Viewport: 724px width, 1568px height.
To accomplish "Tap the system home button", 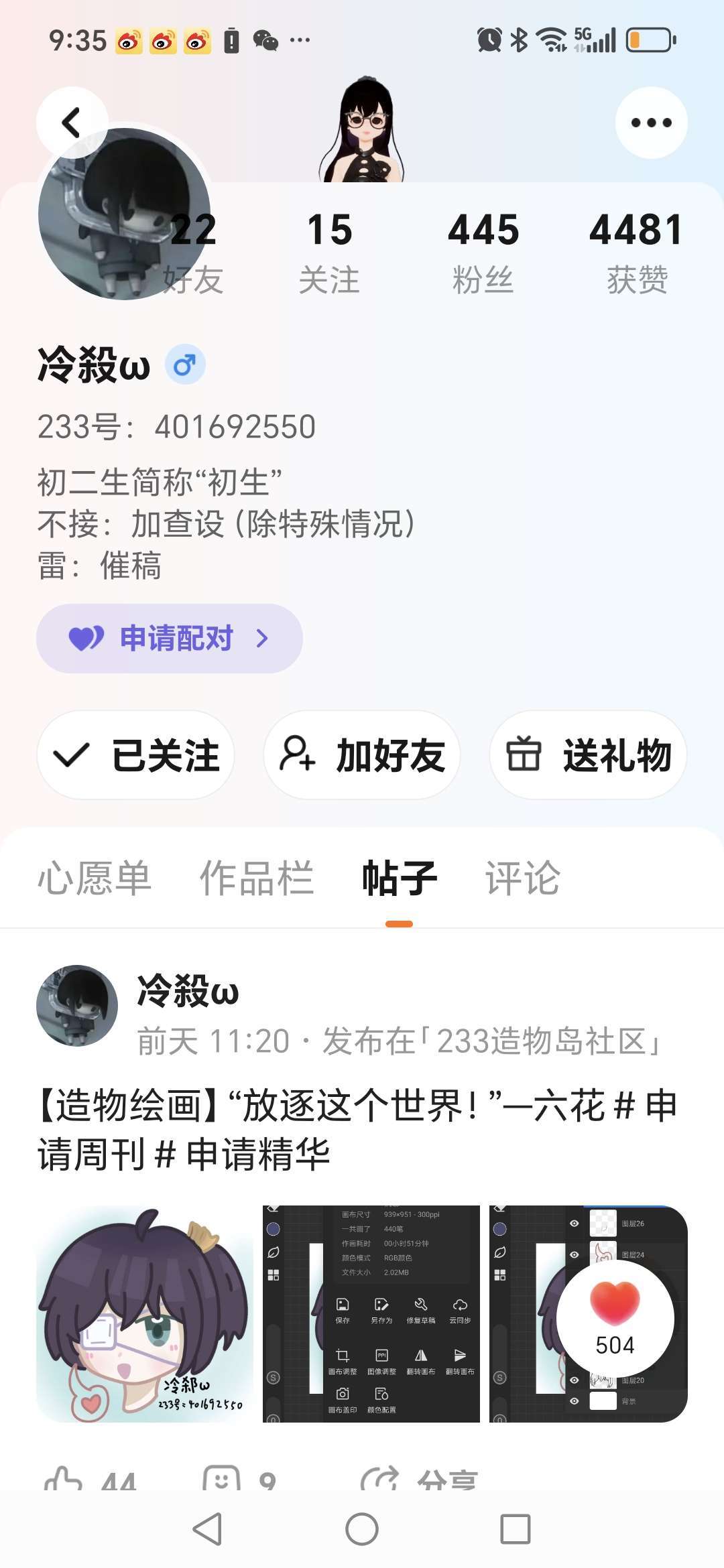I will 362,1529.
